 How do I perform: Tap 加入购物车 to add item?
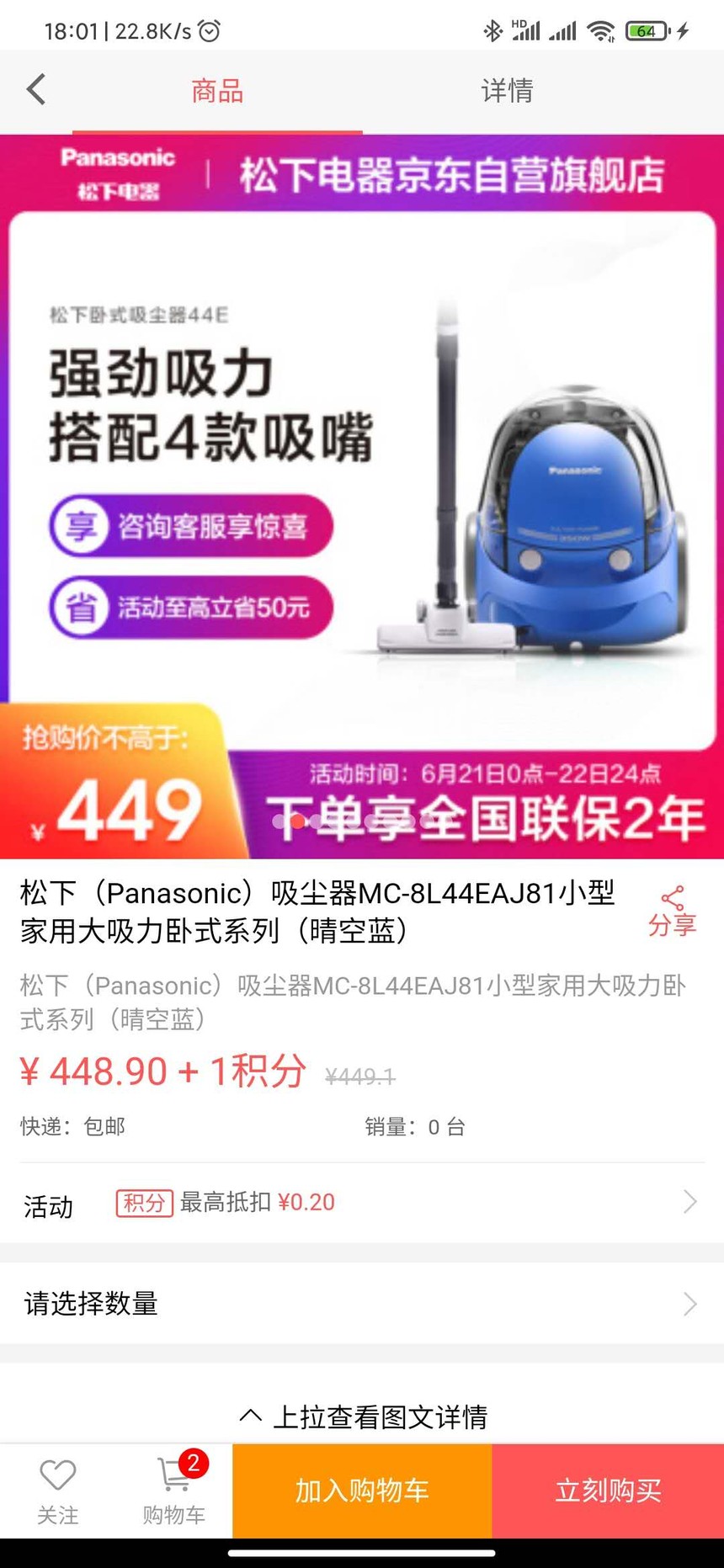coord(362,1491)
